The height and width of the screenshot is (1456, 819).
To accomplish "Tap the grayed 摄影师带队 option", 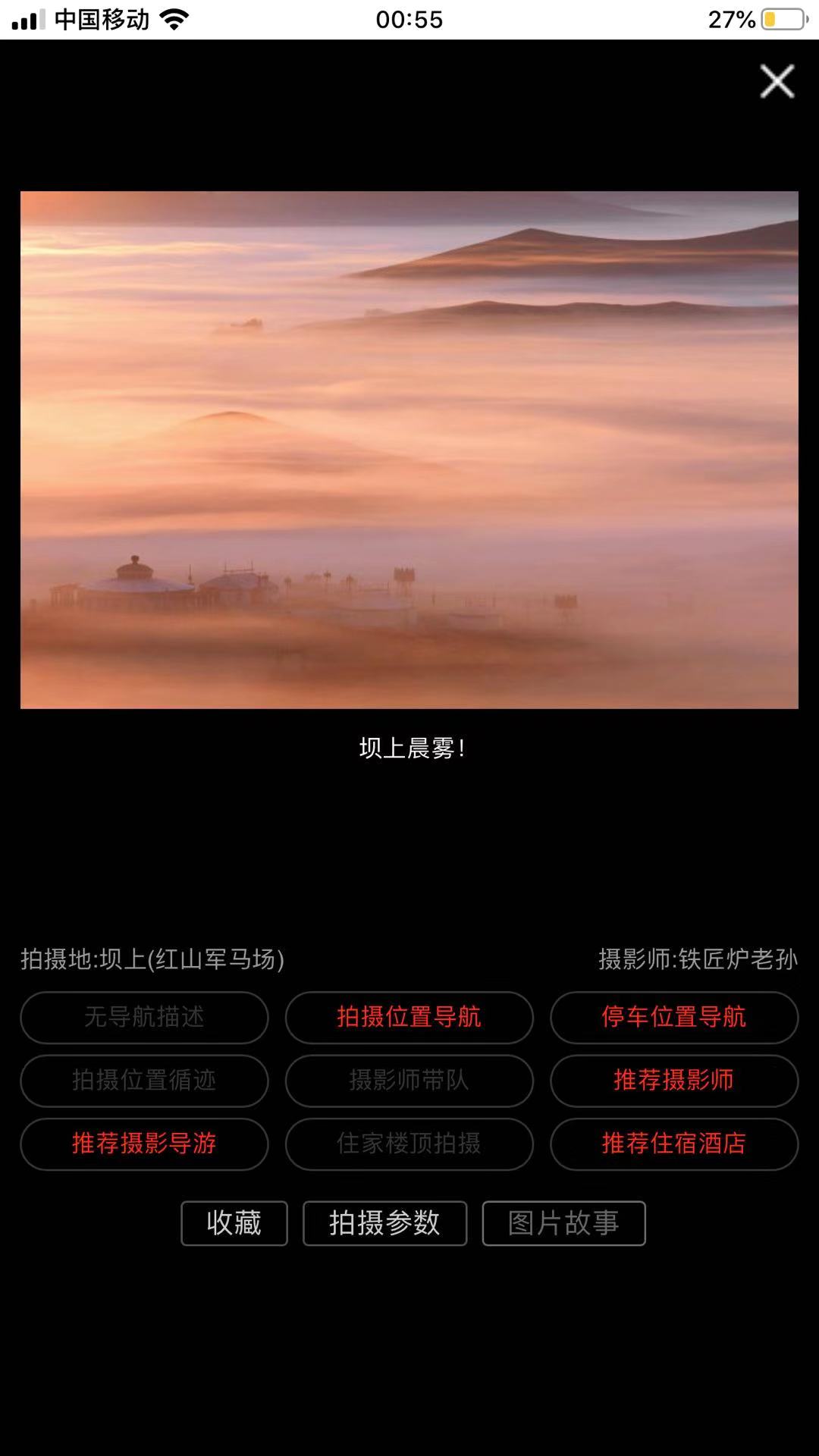I will (x=409, y=1082).
